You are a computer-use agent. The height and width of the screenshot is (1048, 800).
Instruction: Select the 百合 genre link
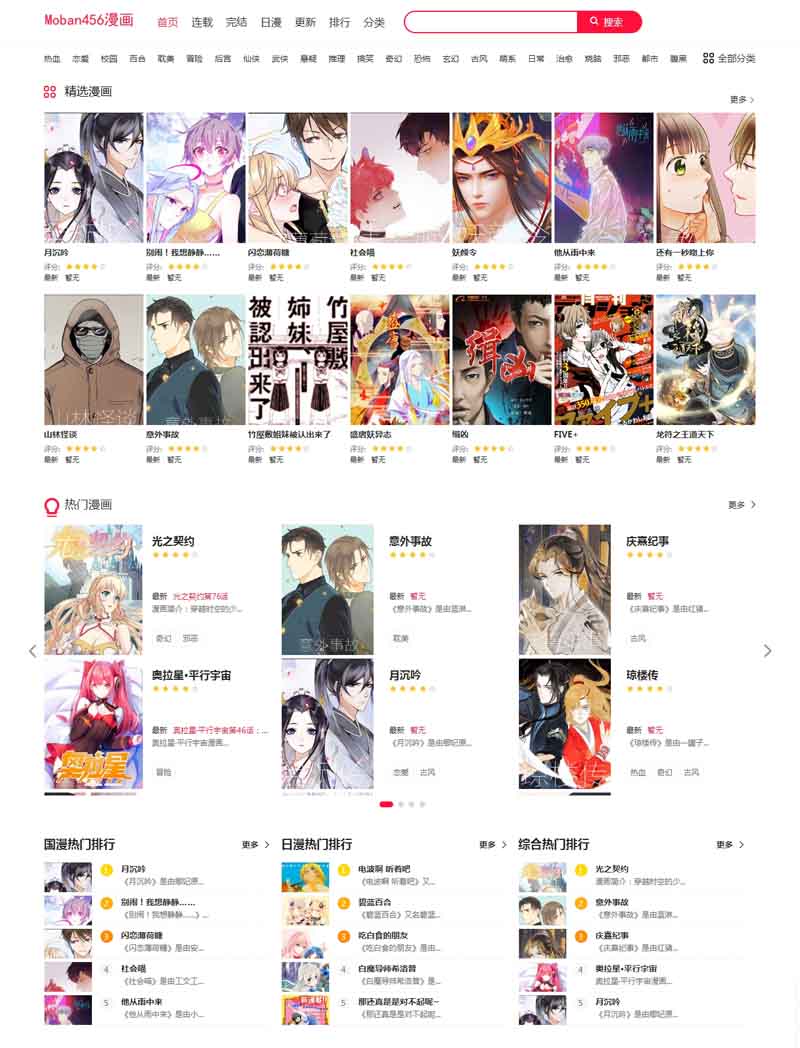[x=137, y=59]
